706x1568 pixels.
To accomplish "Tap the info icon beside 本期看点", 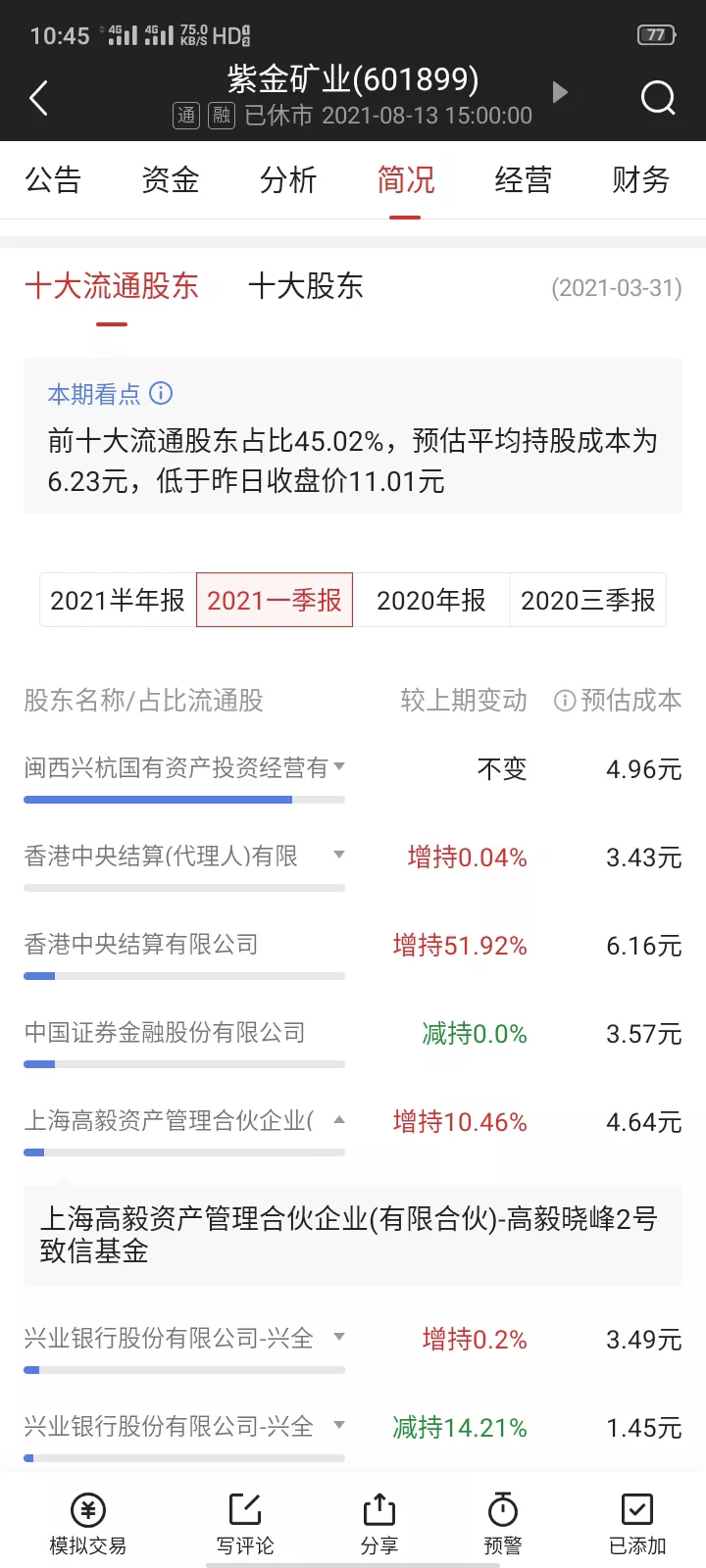I will point(161,393).
